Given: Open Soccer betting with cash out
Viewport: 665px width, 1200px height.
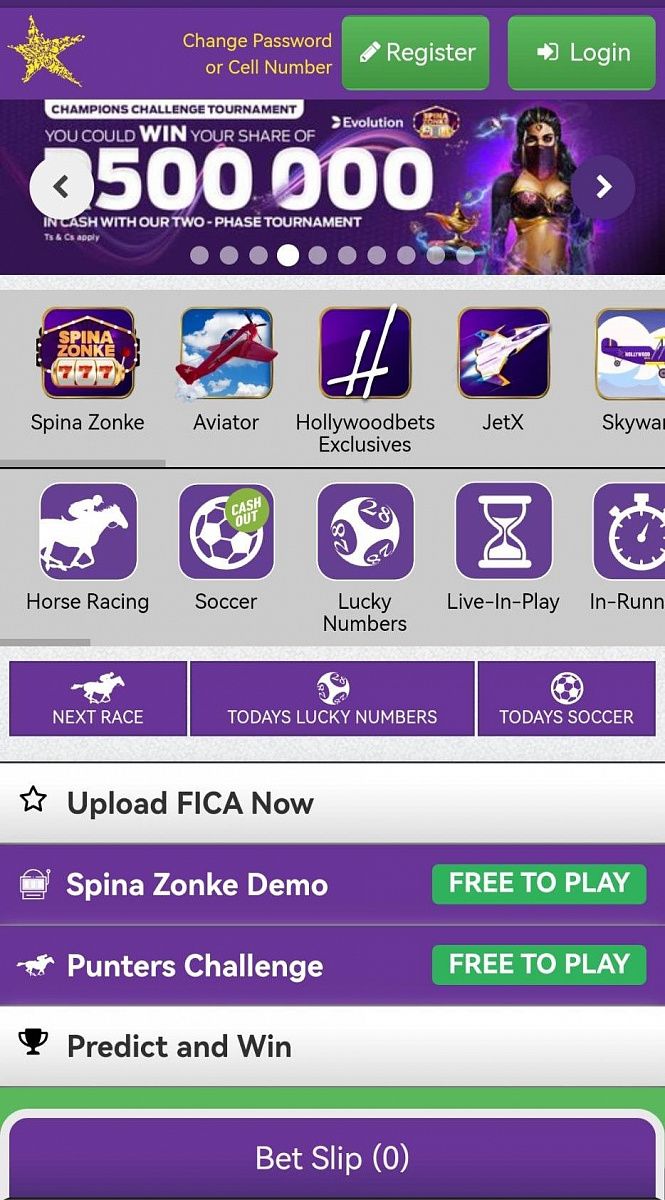Looking at the screenshot, I should [226, 532].
